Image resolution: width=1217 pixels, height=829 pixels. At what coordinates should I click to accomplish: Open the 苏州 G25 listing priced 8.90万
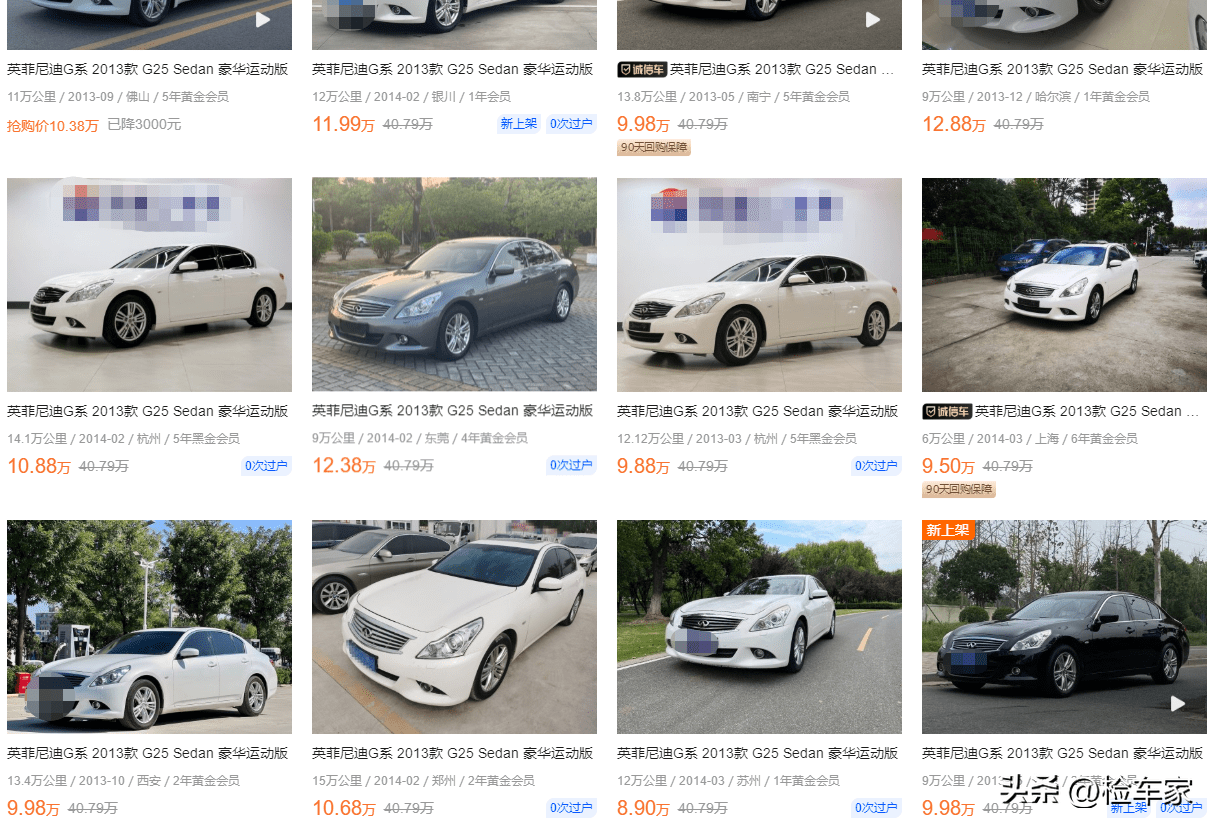pos(759,627)
